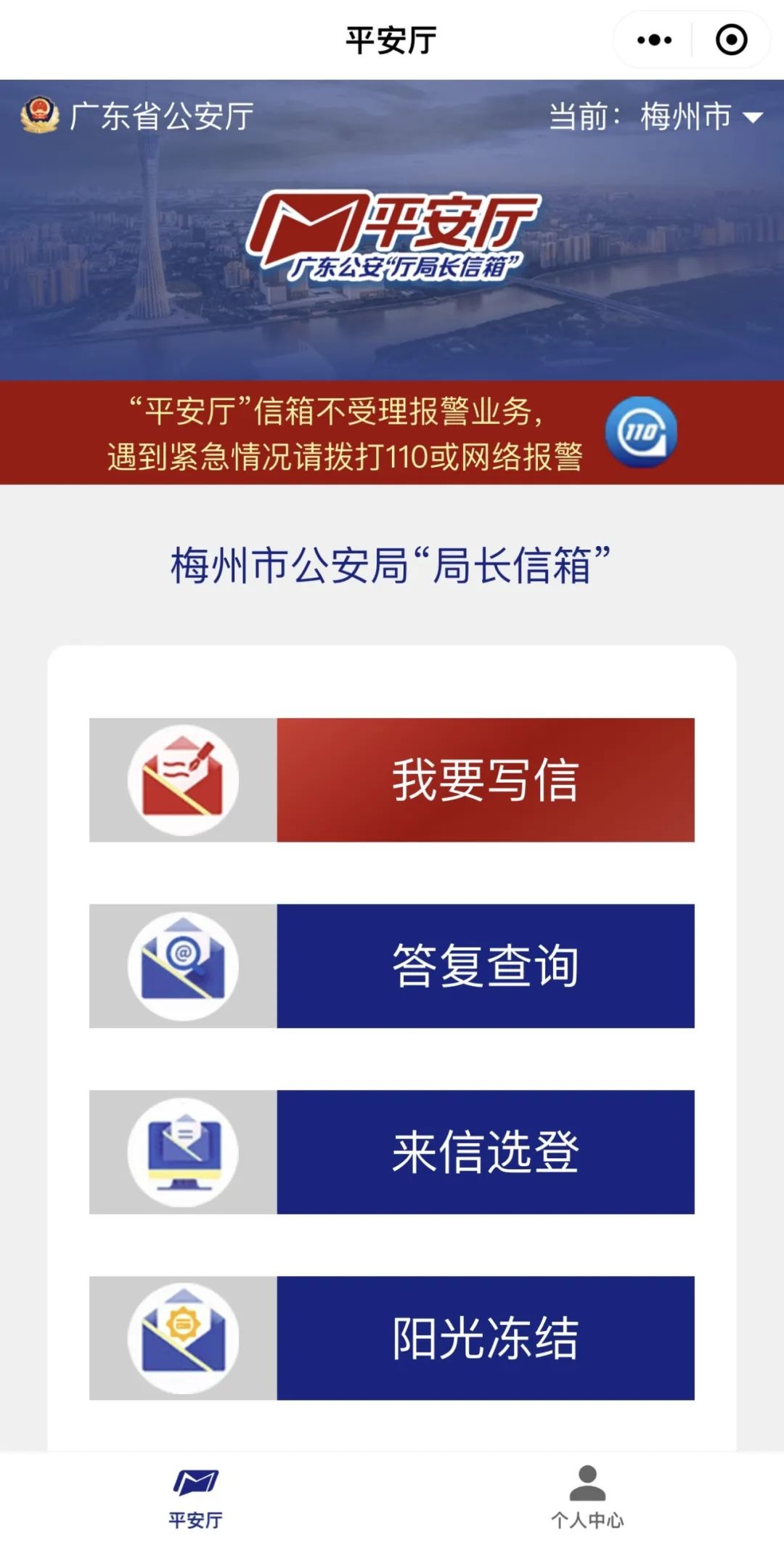This screenshot has height=1559, width=784.
Task: Open the mini program more options menu
Action: point(653,40)
